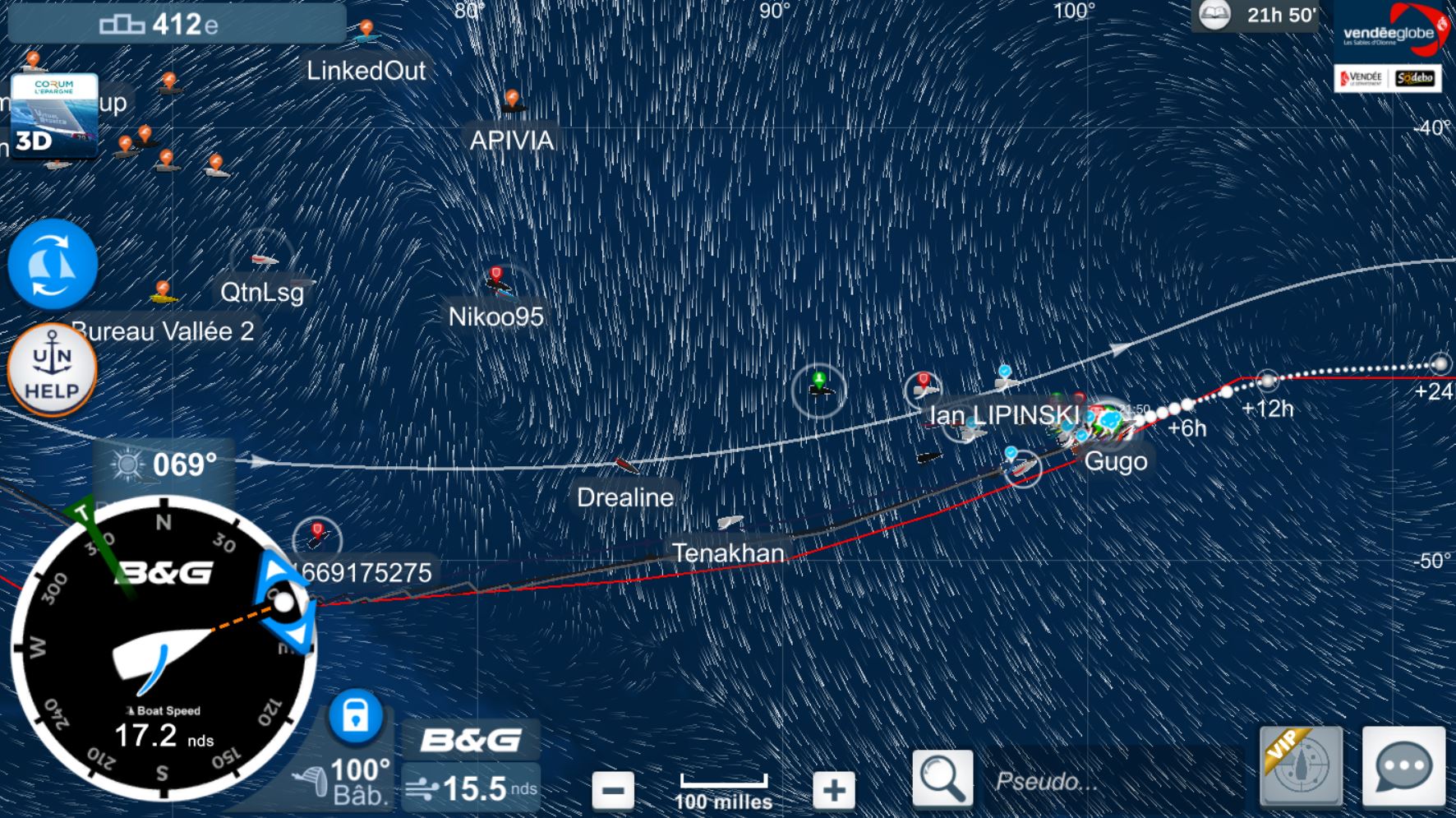
Task: Tap the Pseudo search field
Action: 1109,781
